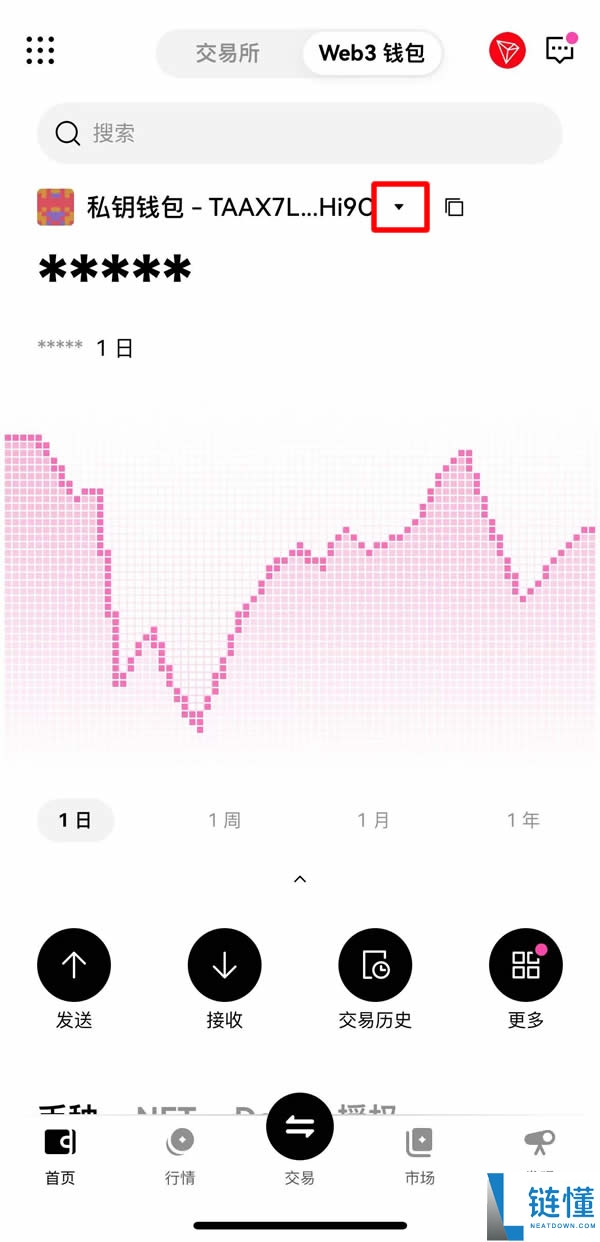Go to the 行情 tab
This screenshot has height=1242, width=600.
click(180, 1155)
